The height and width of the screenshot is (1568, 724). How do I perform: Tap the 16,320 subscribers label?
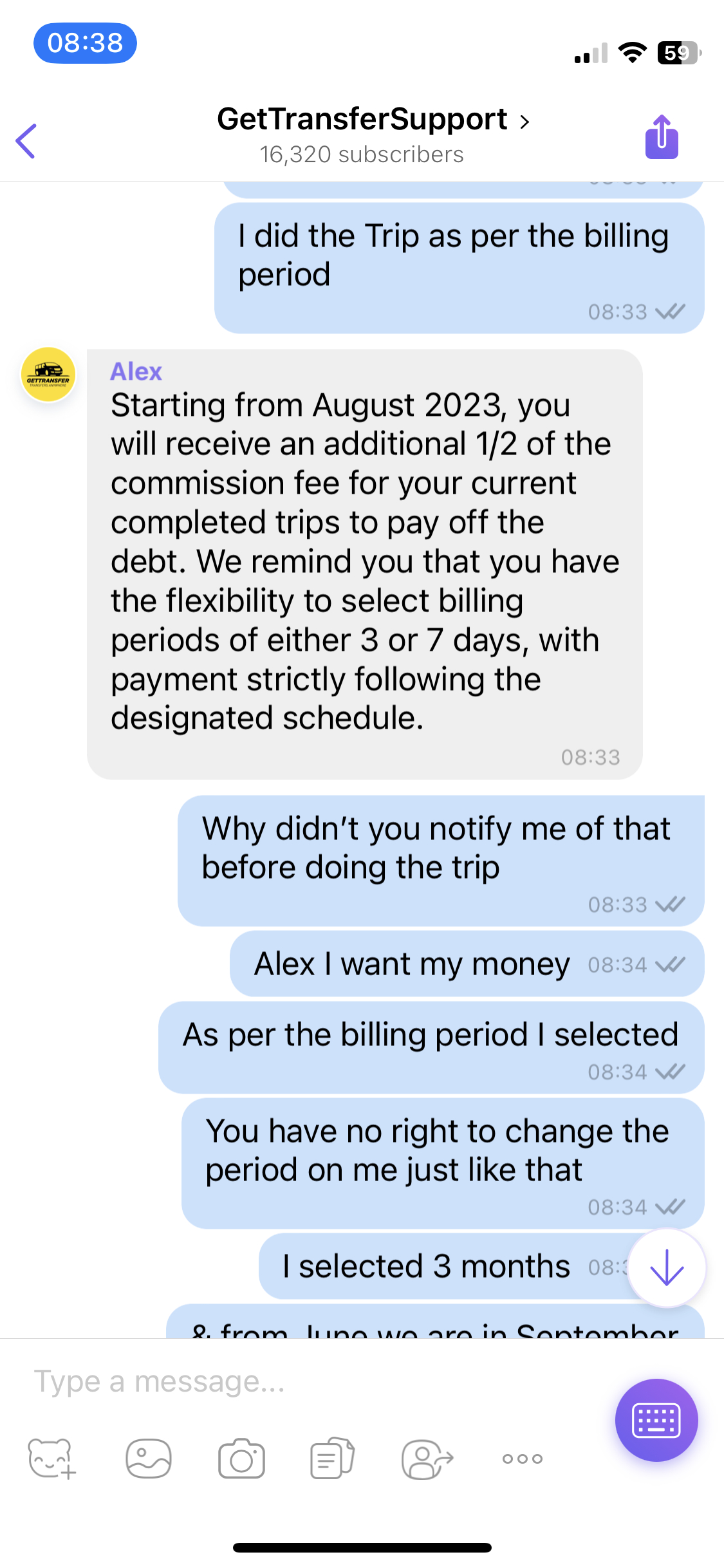coord(362,154)
